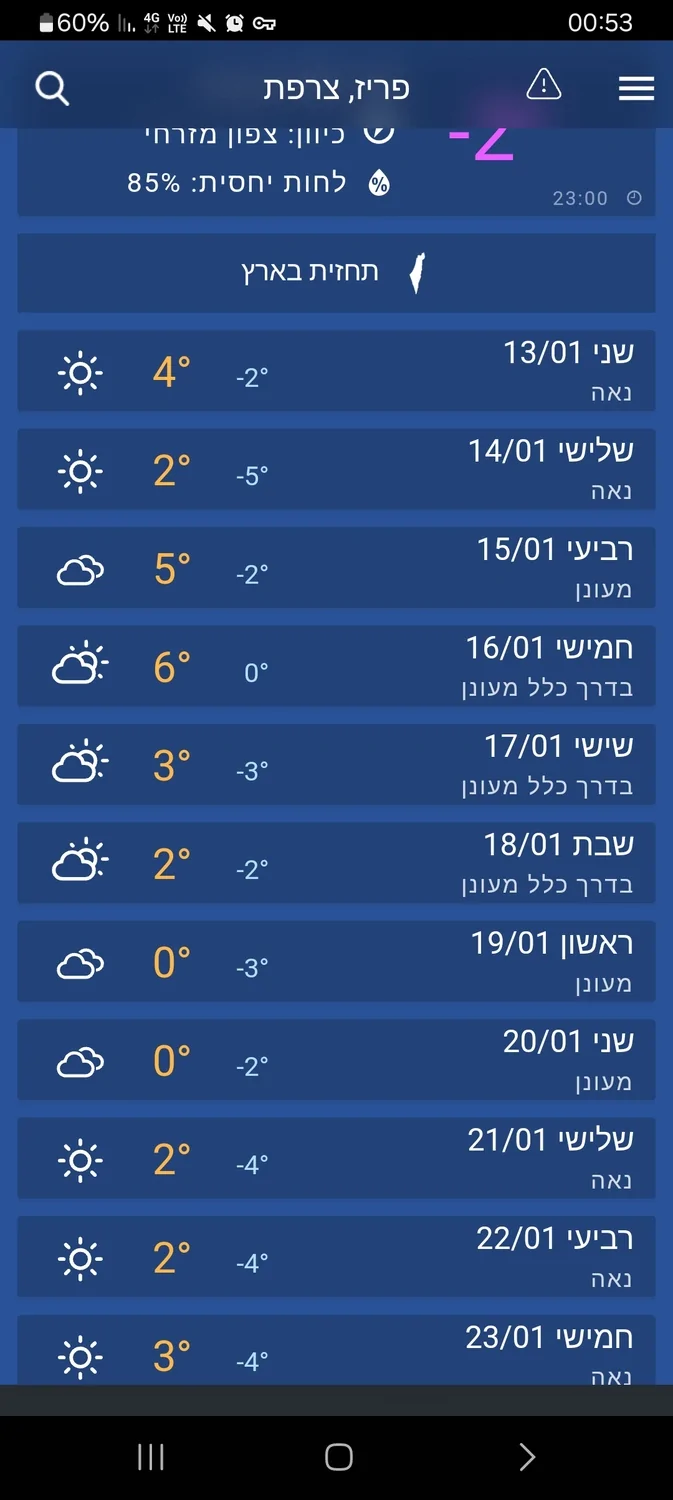Tap the system home button
The height and width of the screenshot is (1500, 673).
(x=339, y=1457)
